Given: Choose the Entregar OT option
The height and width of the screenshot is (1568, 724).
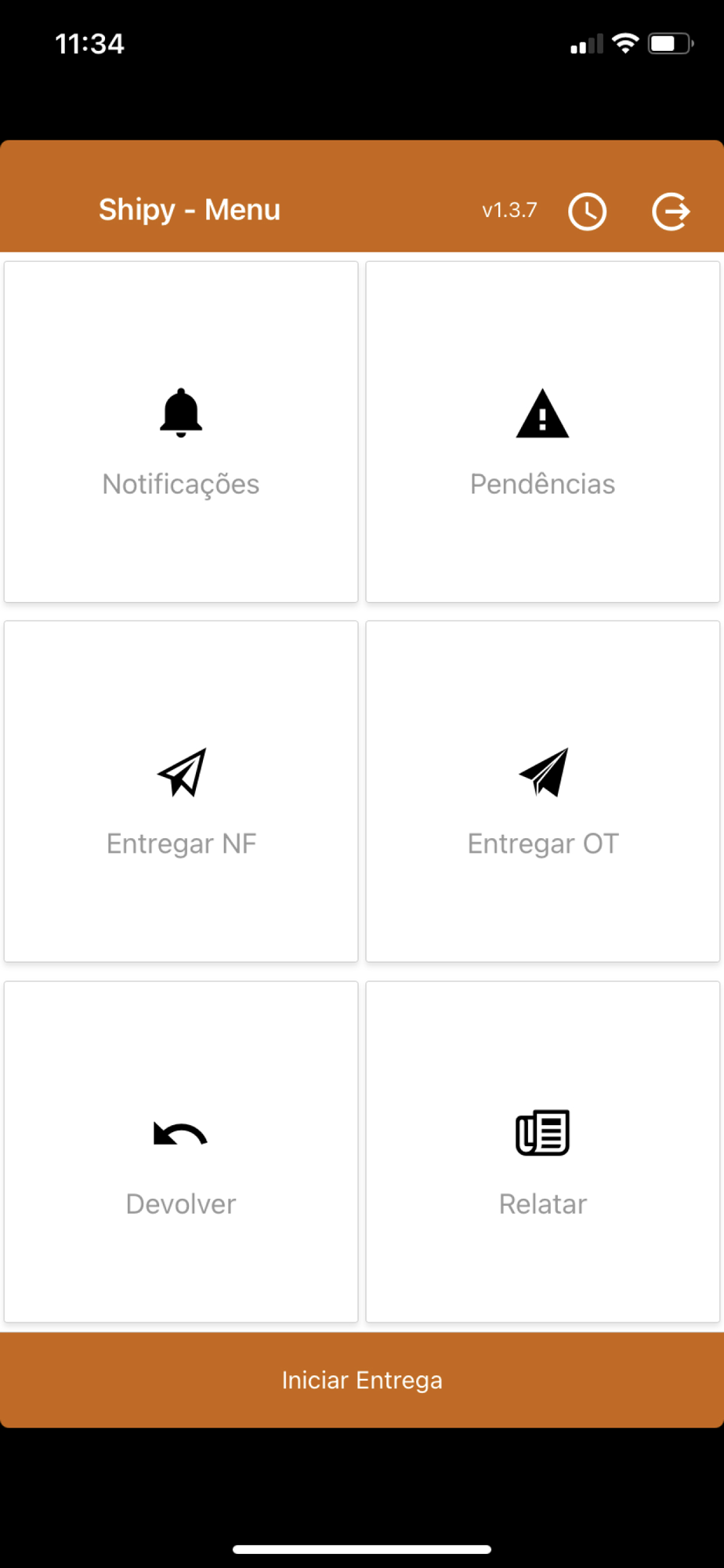Looking at the screenshot, I should pos(542,792).
